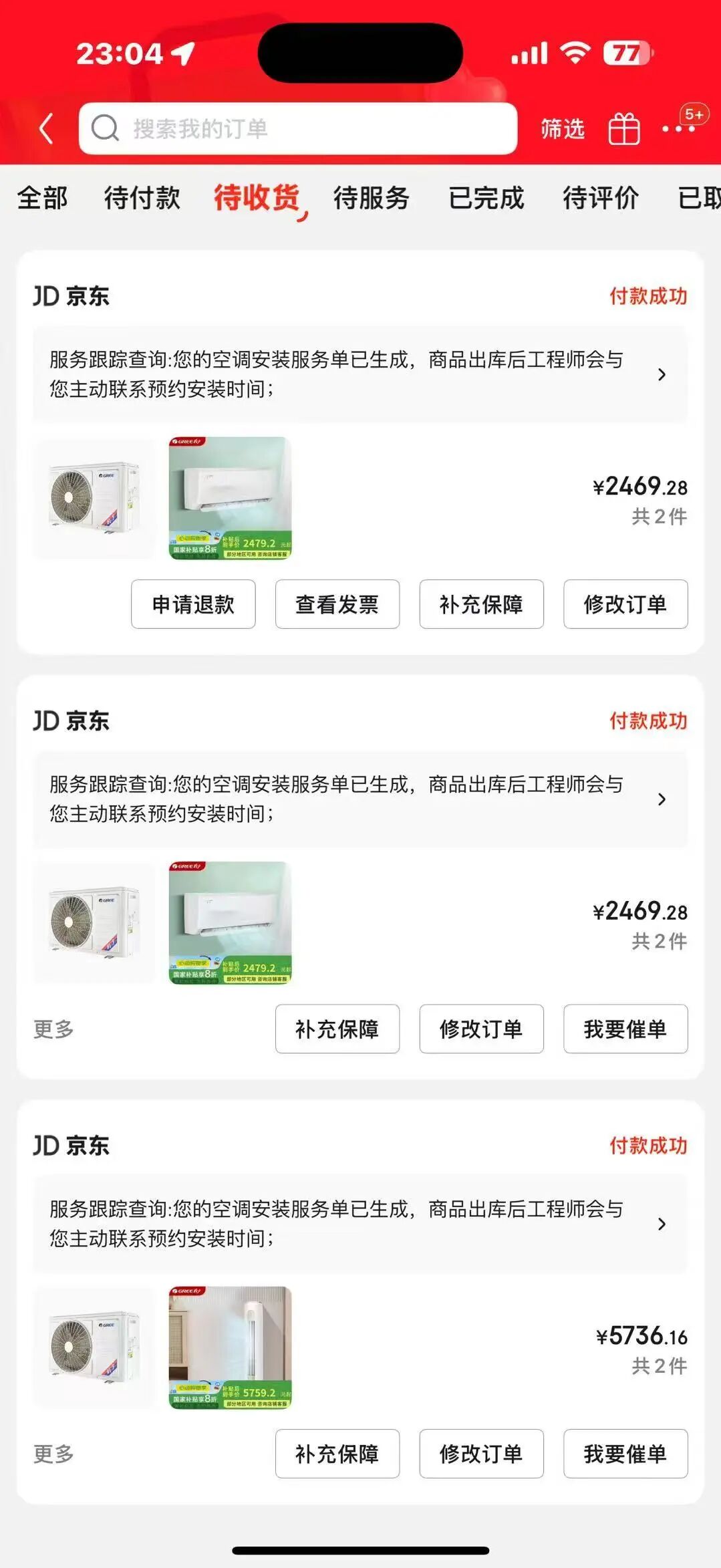
Task: Tap 申请退款 to request a refund
Action: click(193, 604)
